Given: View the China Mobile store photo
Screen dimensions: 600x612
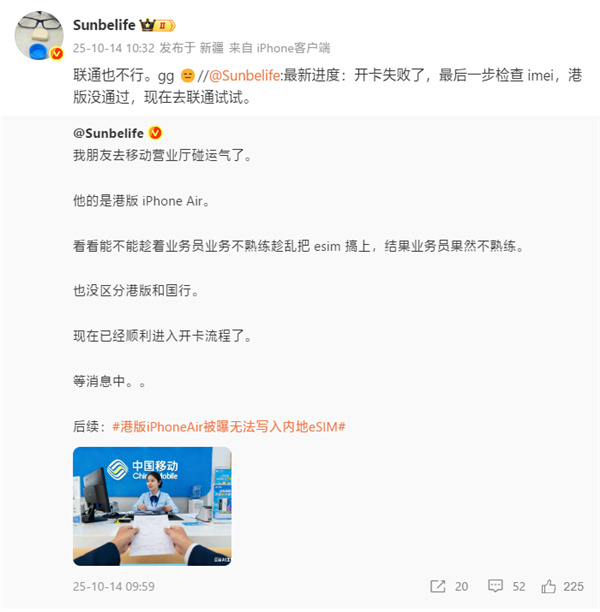Looking at the screenshot, I should 152,506.
